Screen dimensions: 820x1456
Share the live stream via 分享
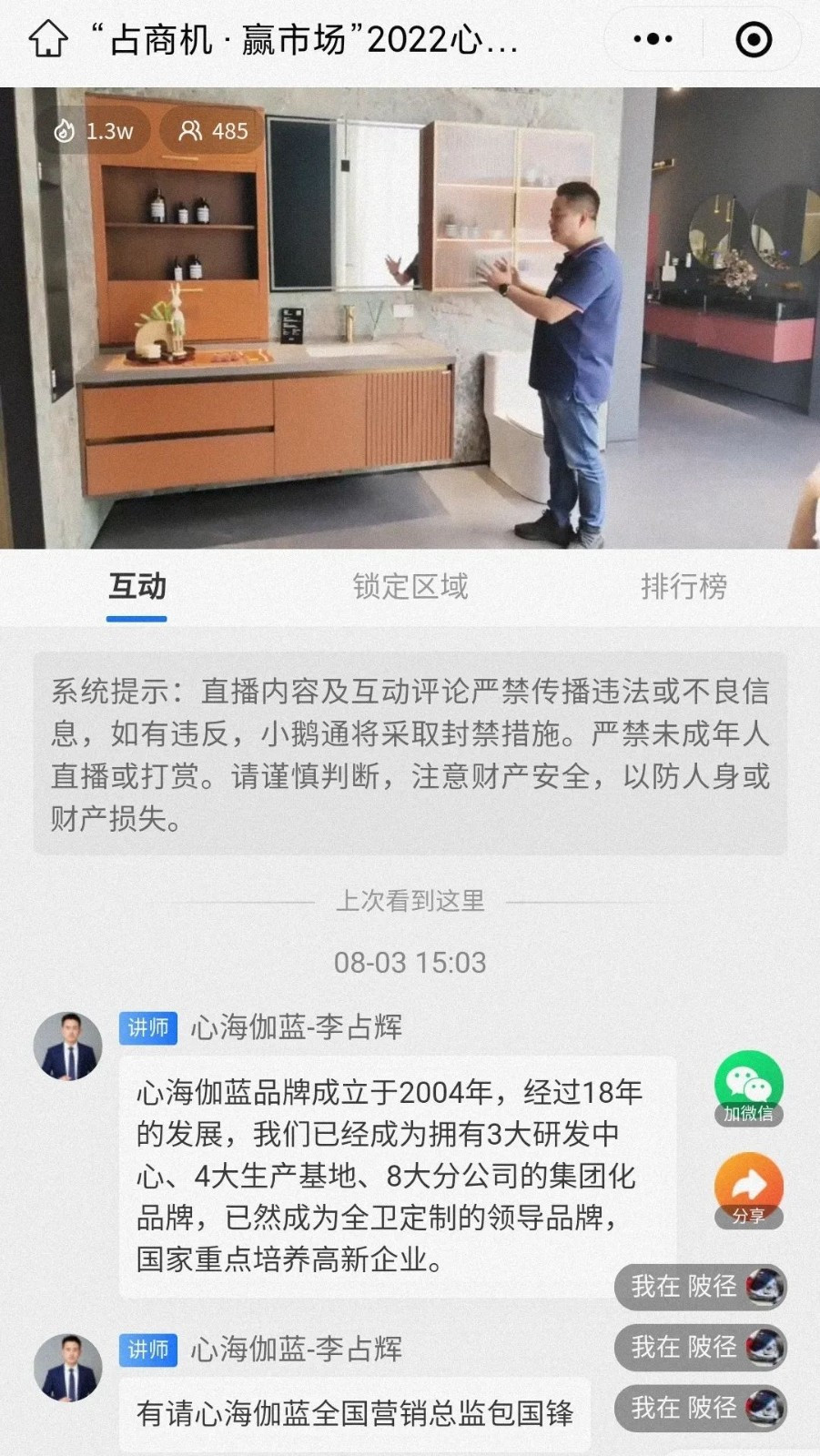pos(748,1189)
